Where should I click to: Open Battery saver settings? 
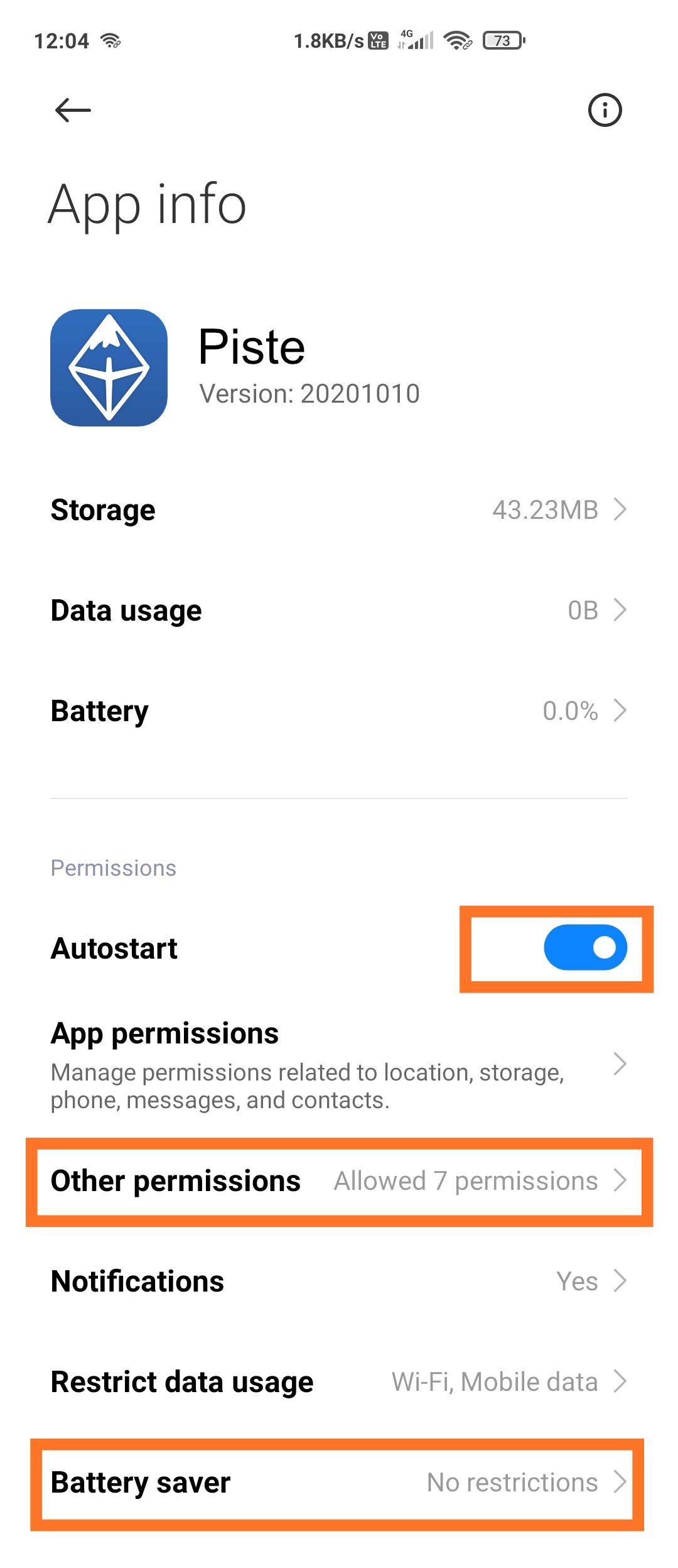(x=339, y=1482)
